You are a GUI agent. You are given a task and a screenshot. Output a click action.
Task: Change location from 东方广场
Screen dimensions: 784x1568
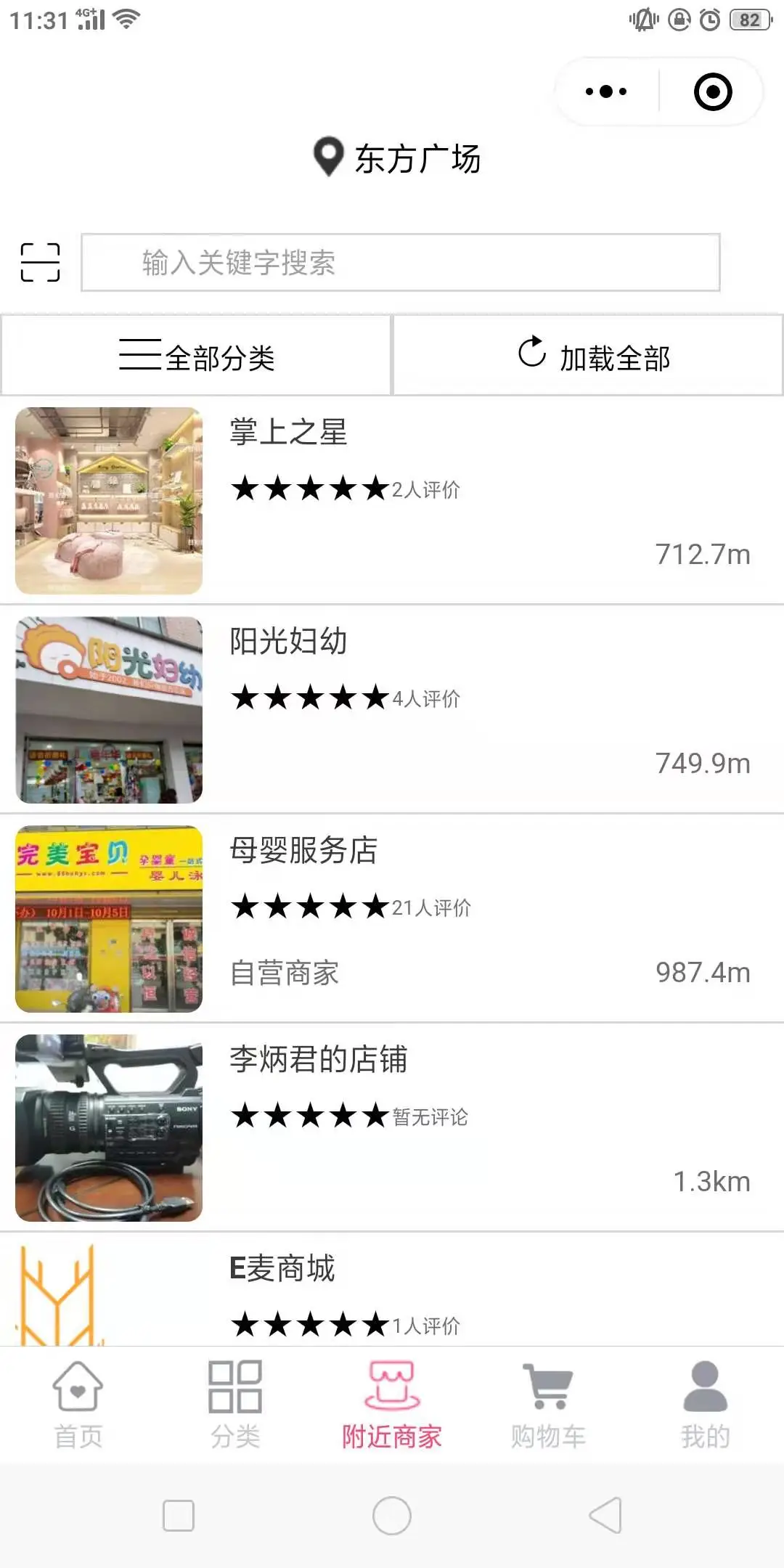pyautogui.click(x=396, y=158)
